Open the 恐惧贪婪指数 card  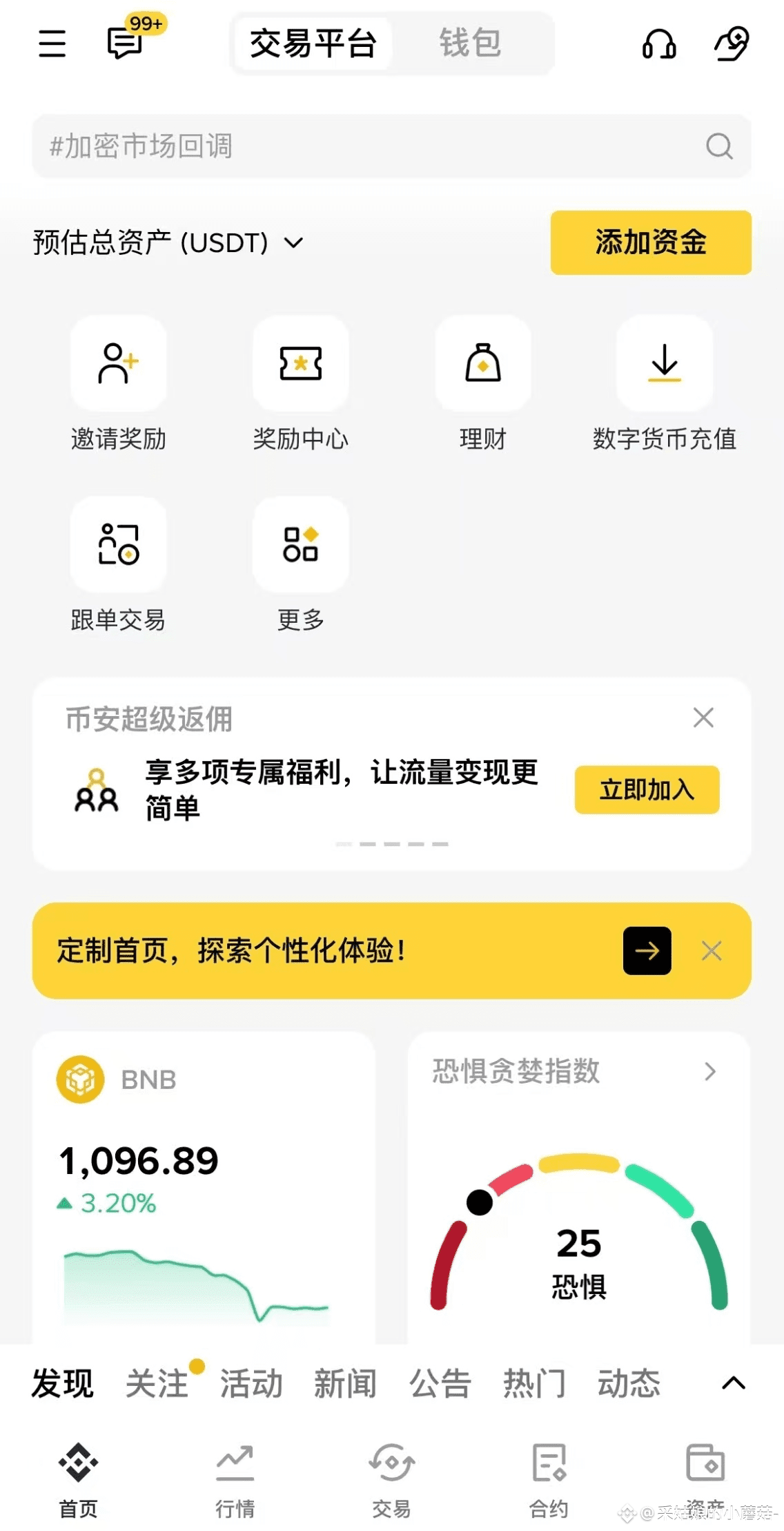pyautogui.click(x=578, y=1188)
